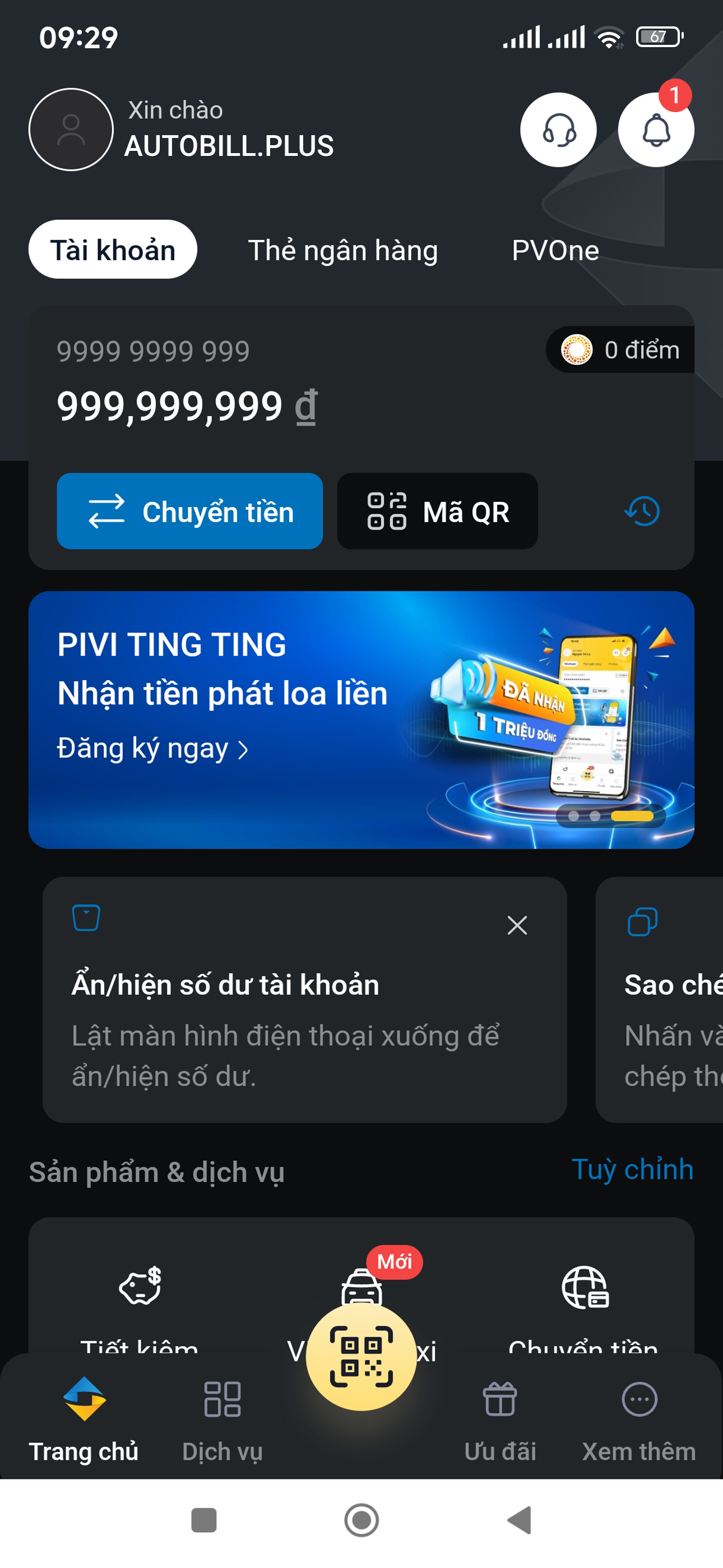Open the 0 điểm rewards badge
The width and height of the screenshot is (723, 1568).
tap(621, 350)
